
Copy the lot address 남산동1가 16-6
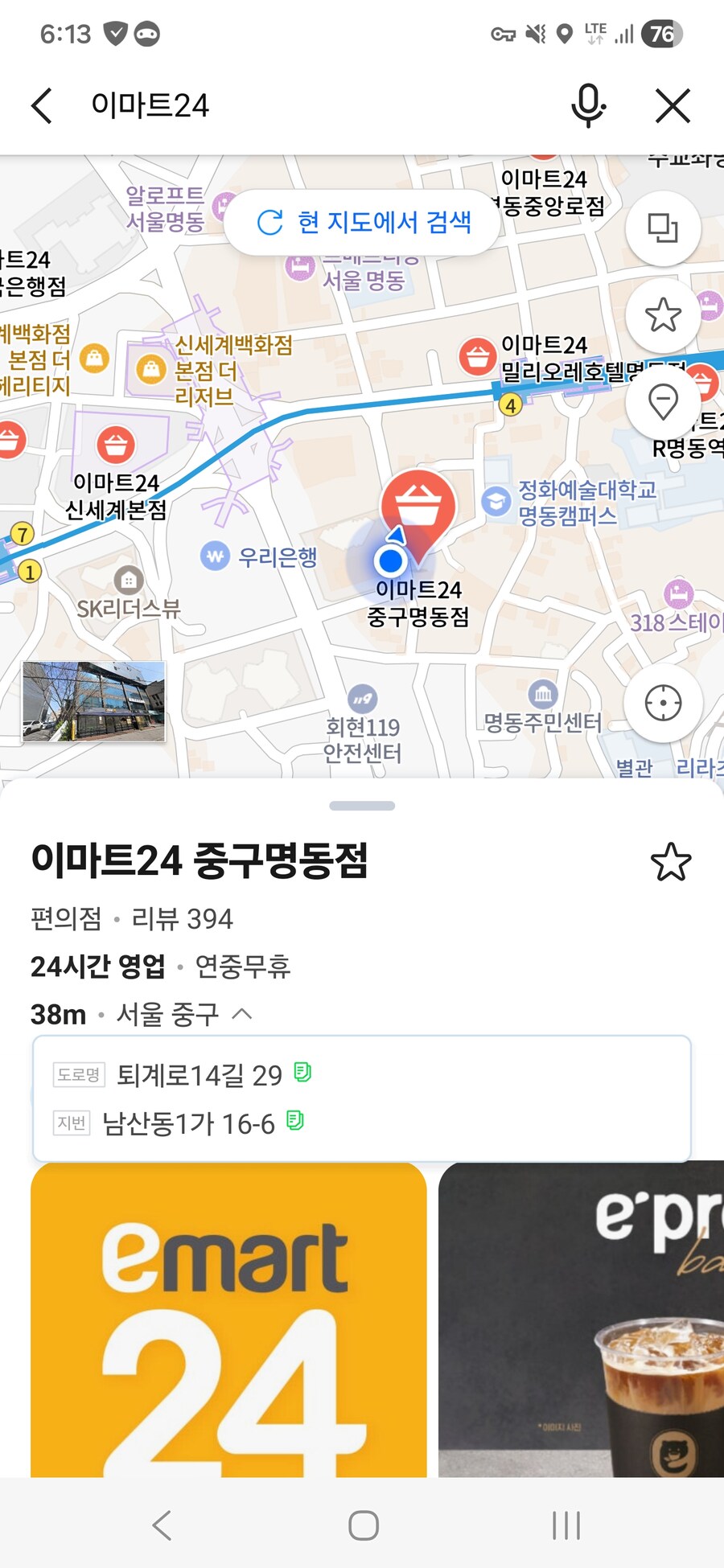click(294, 1121)
